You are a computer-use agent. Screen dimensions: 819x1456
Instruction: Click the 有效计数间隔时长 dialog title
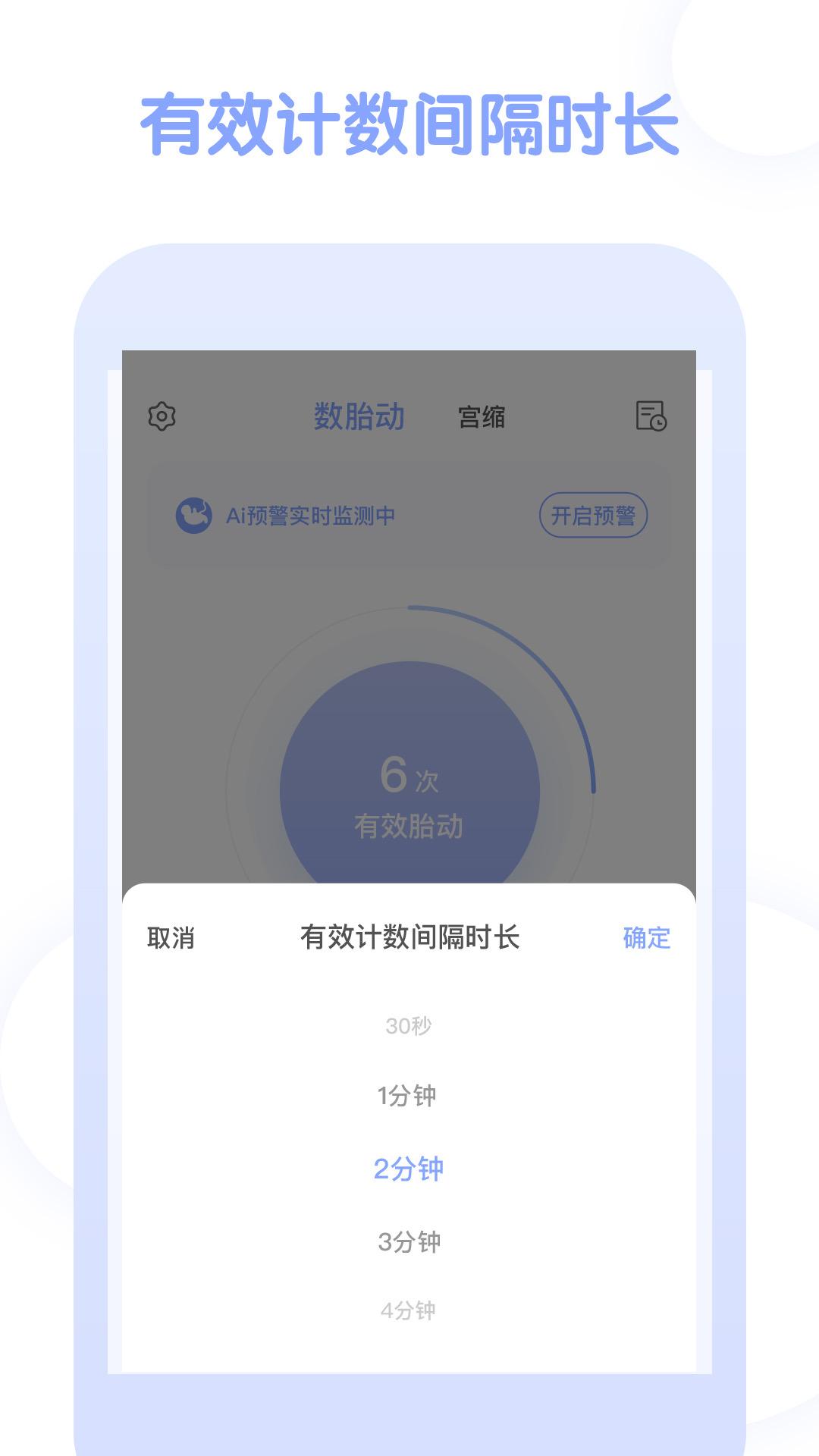point(409,937)
